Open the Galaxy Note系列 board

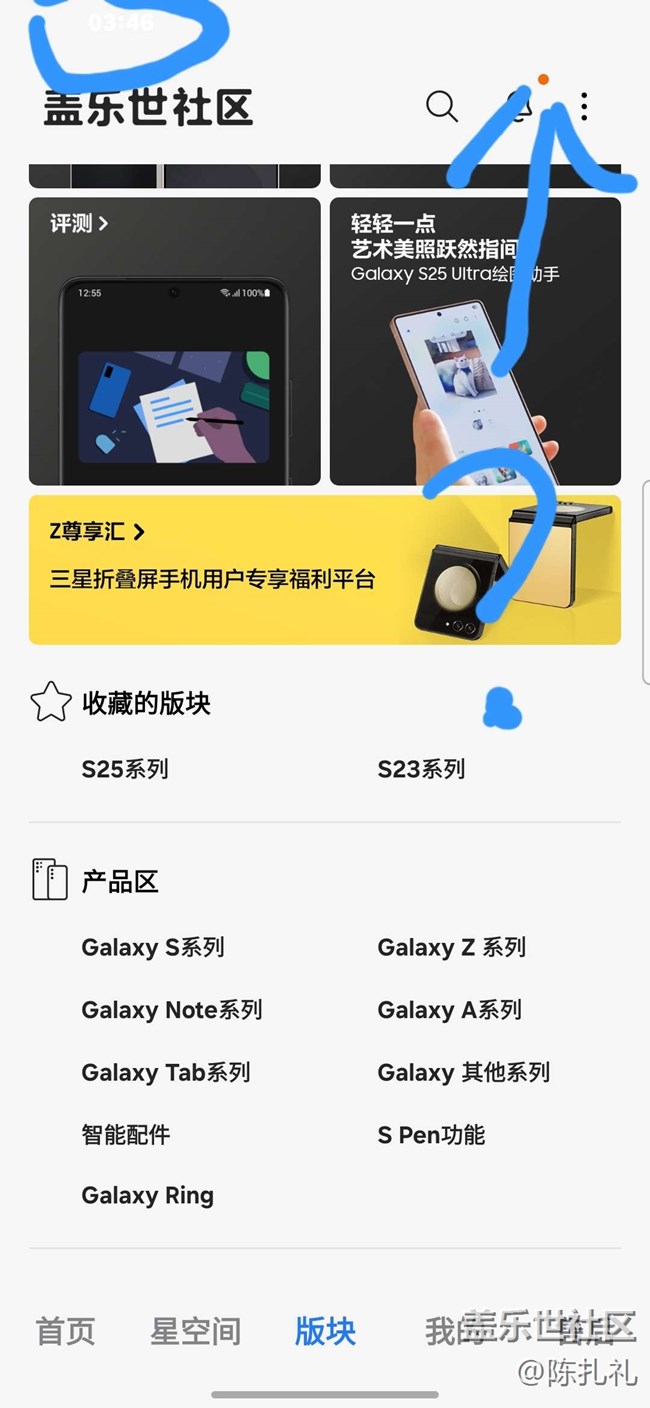[x=172, y=1010]
